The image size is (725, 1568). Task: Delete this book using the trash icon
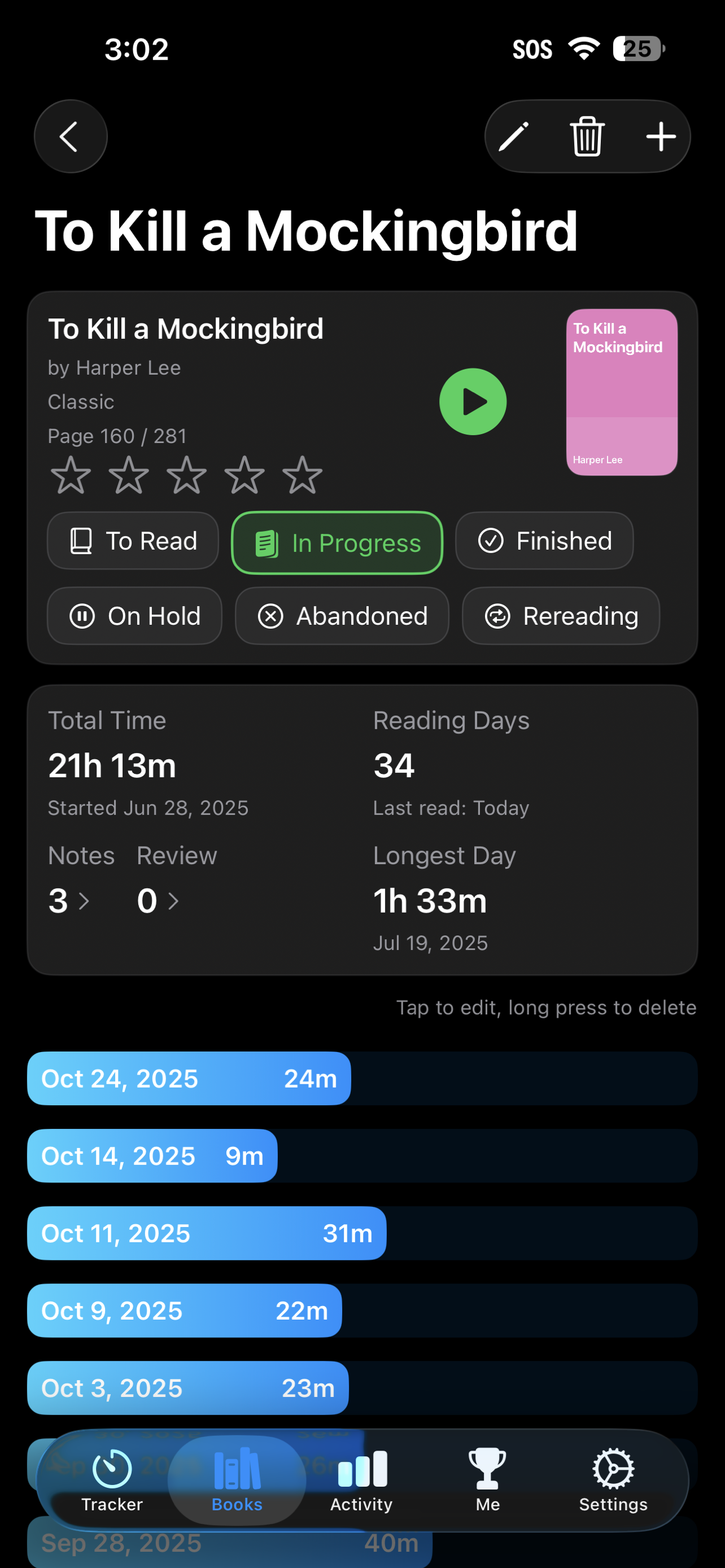[587, 137]
